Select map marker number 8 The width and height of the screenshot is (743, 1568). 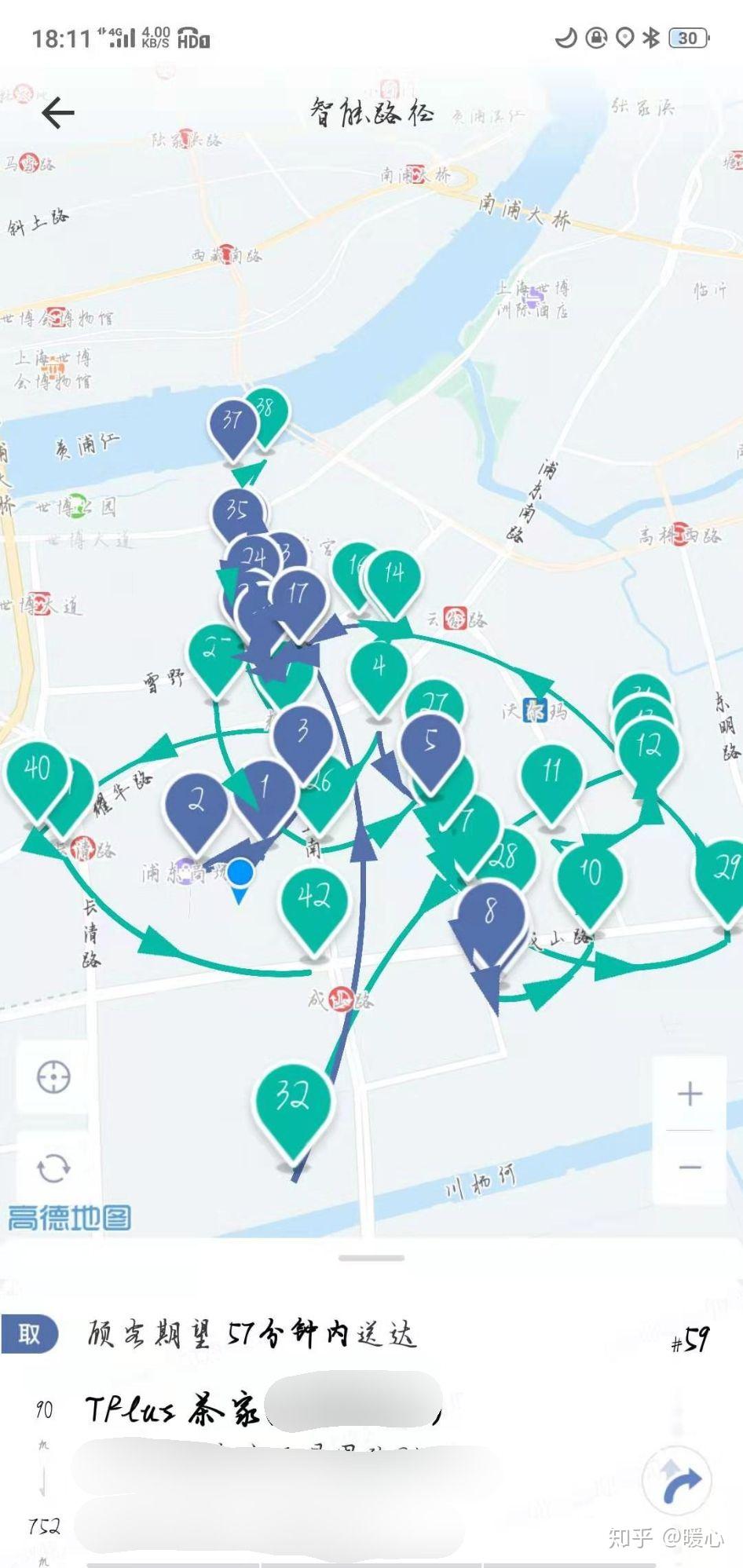(x=490, y=912)
